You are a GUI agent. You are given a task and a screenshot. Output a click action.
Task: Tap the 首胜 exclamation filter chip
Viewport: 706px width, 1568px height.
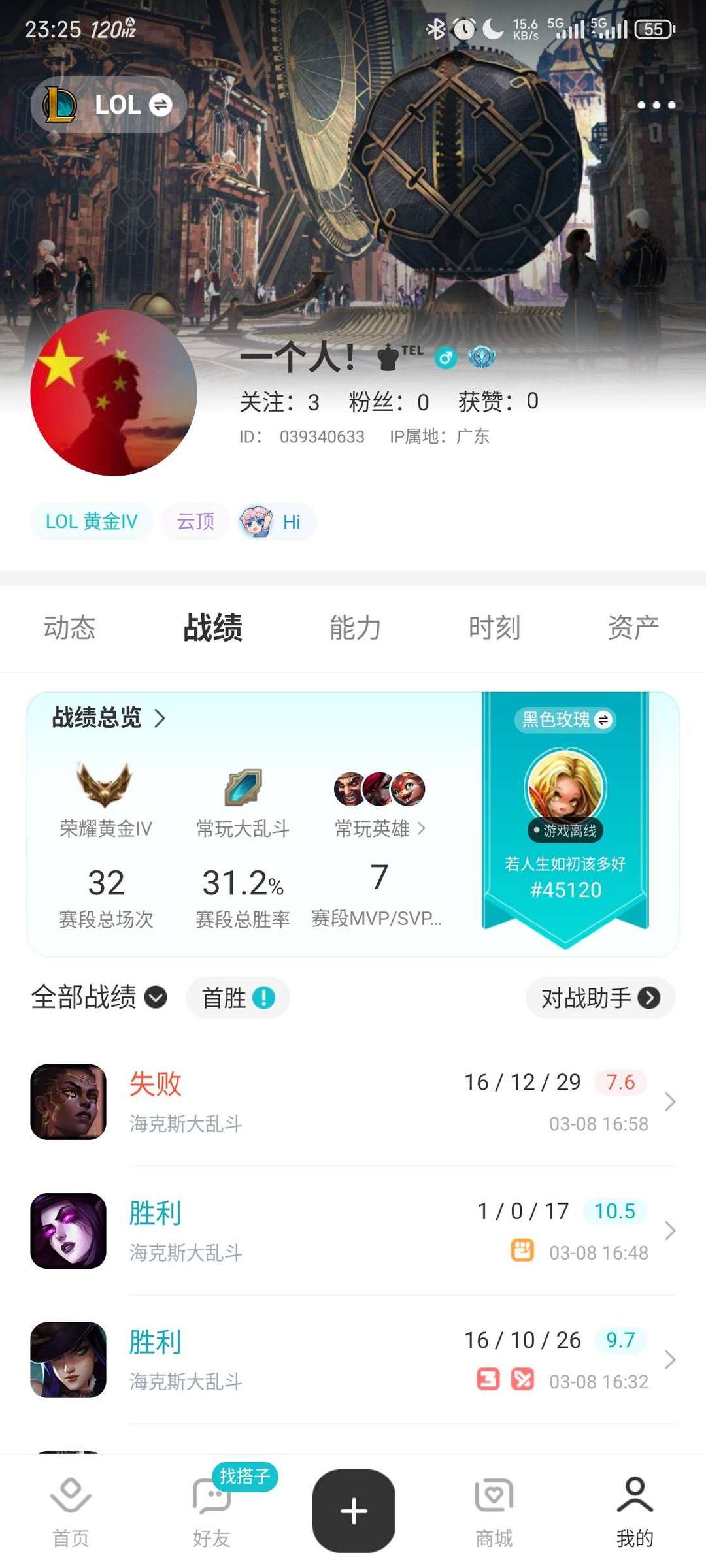tap(237, 998)
